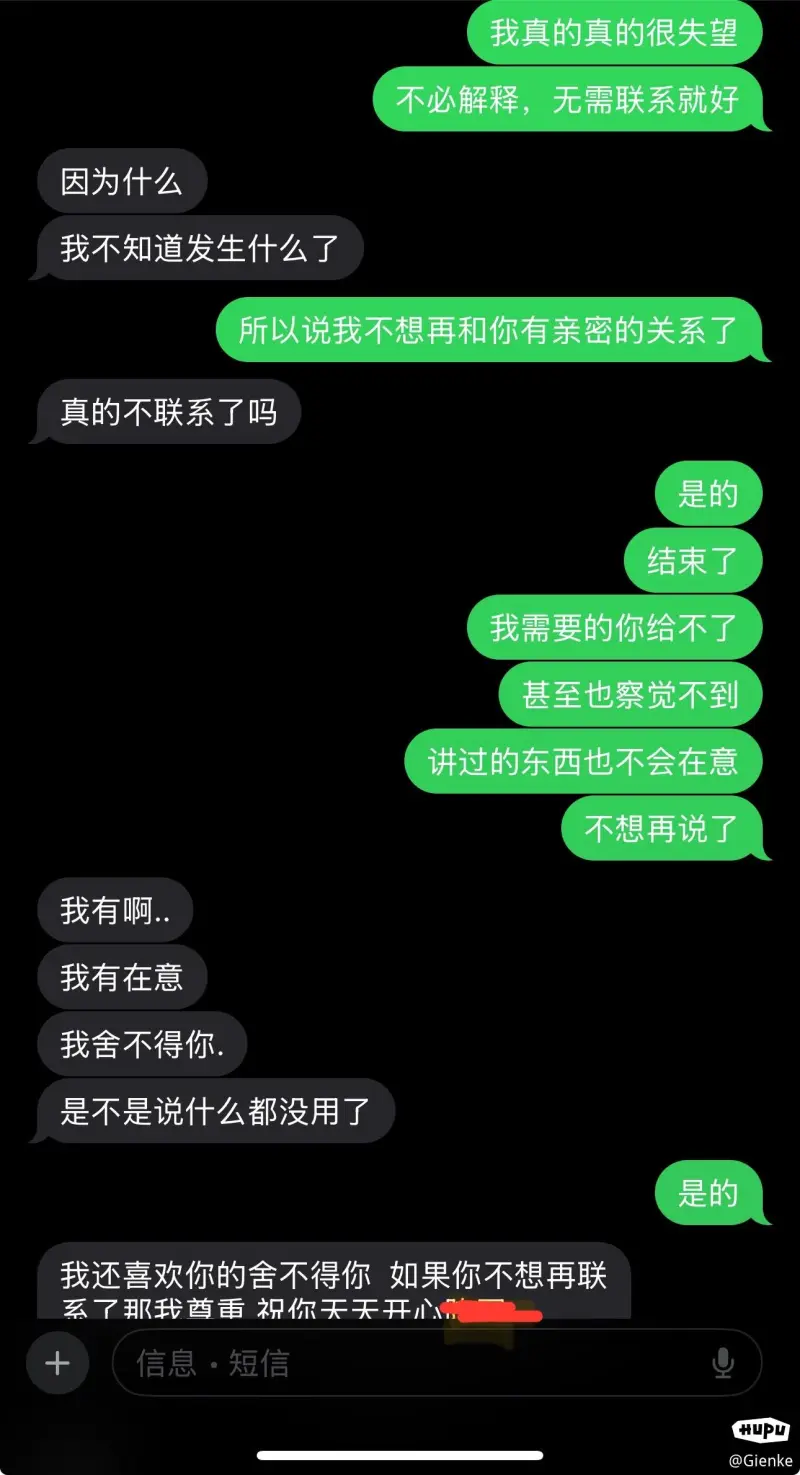Viewport: 800px width, 1475px height.
Task: Start voice dictation with the microphone
Action: click(x=723, y=1362)
